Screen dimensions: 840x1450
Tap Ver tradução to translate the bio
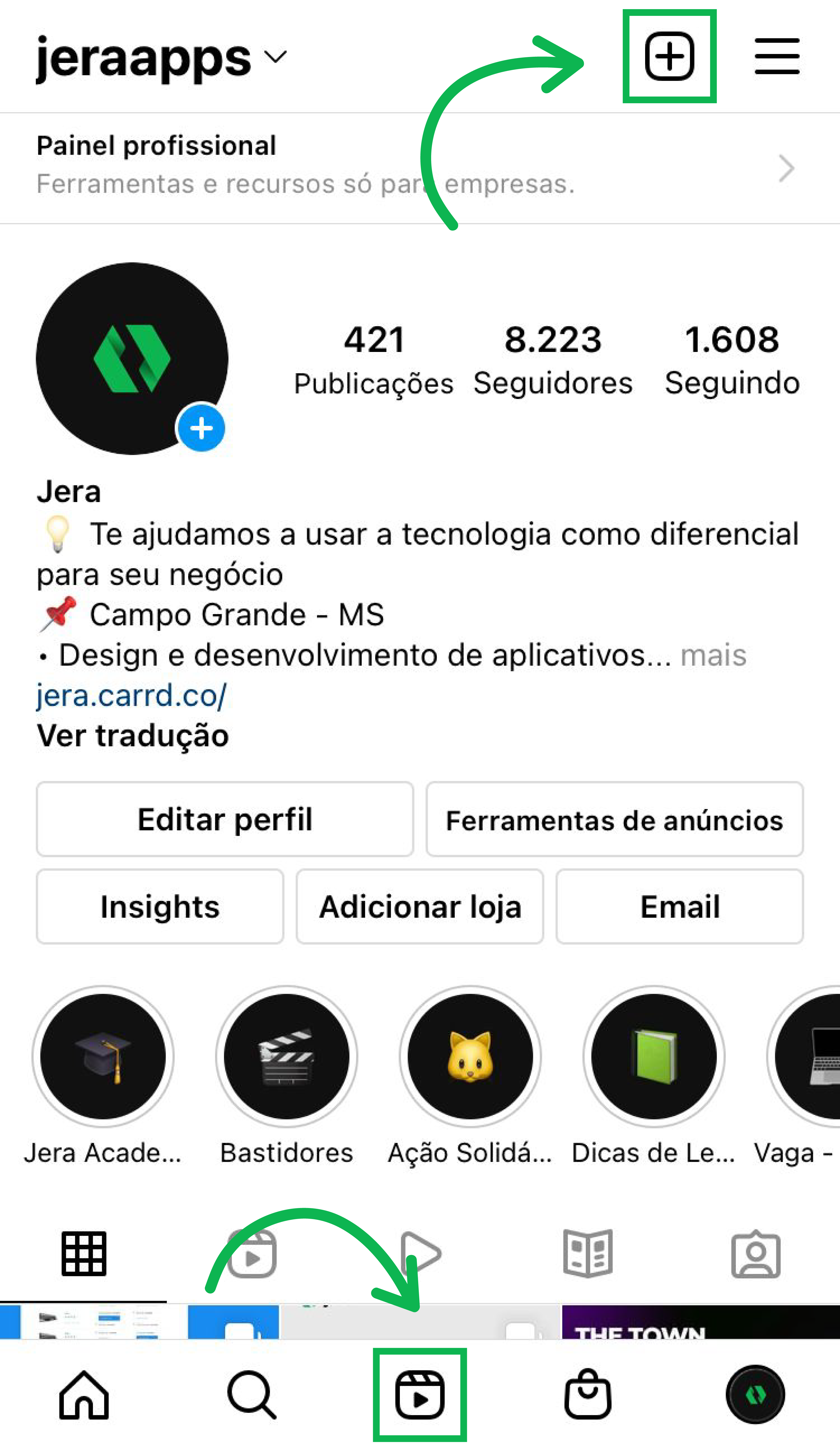133,735
